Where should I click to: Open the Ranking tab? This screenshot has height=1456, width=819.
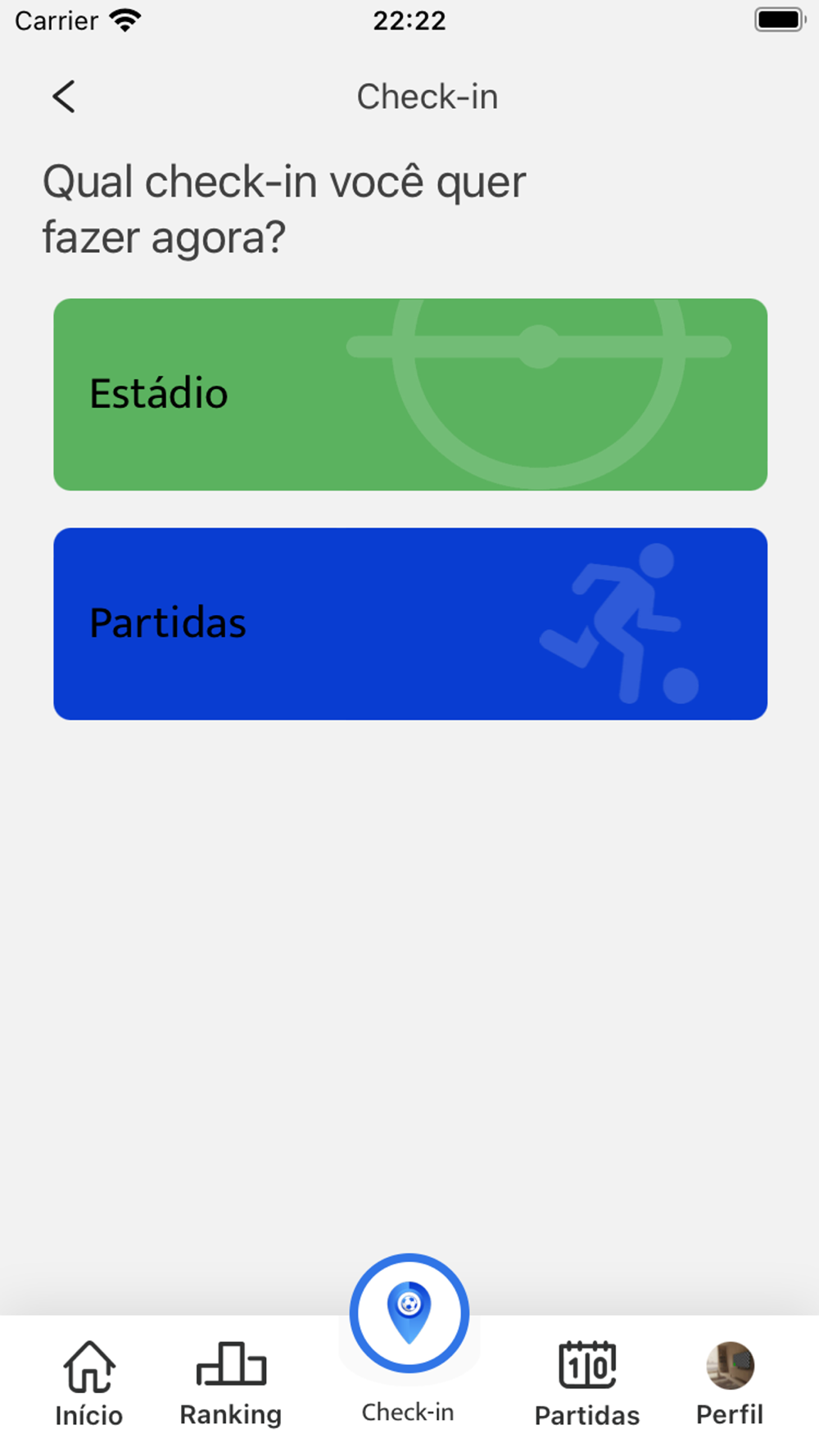tap(231, 1383)
